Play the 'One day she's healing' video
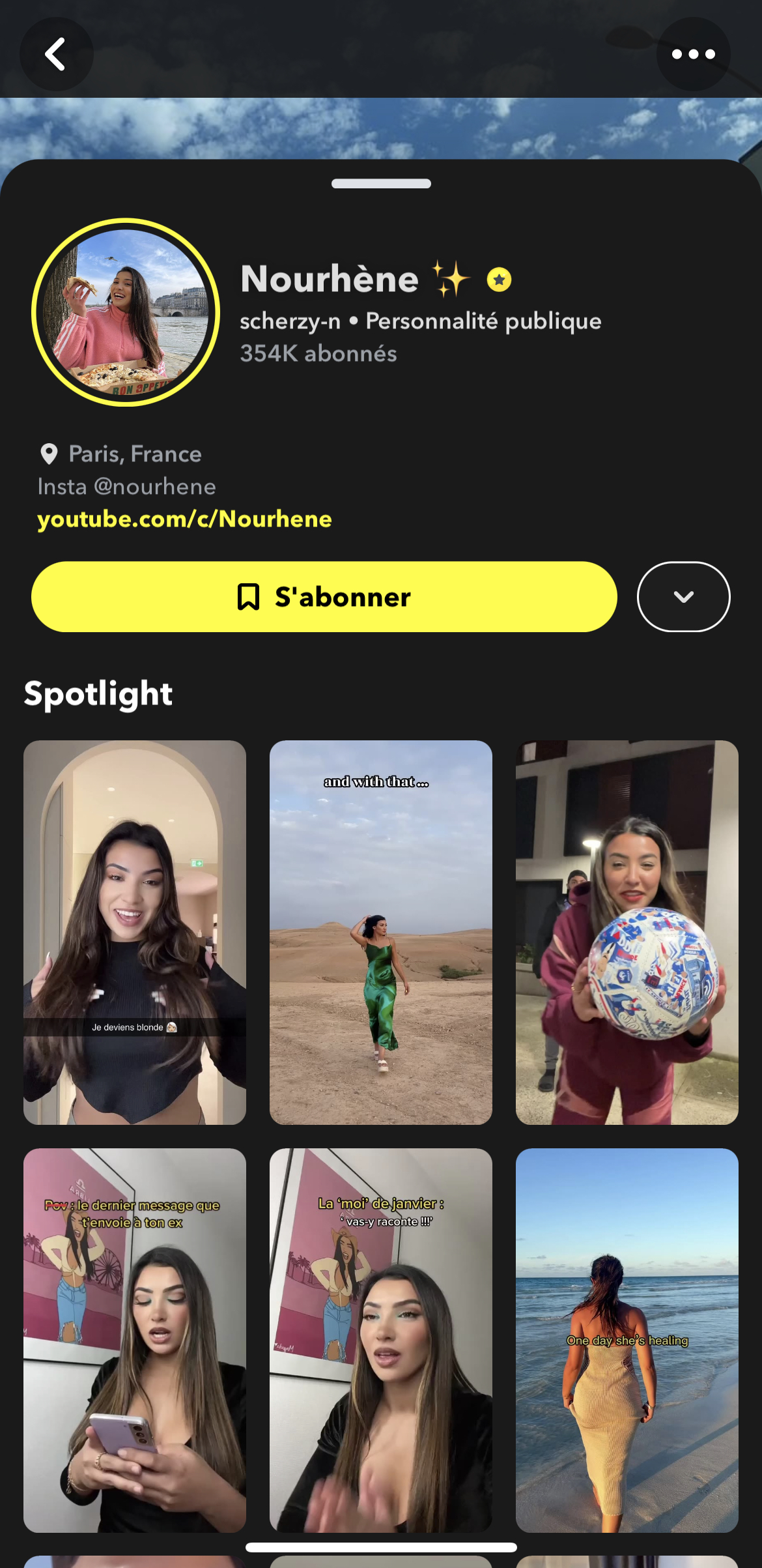 [x=627, y=1340]
